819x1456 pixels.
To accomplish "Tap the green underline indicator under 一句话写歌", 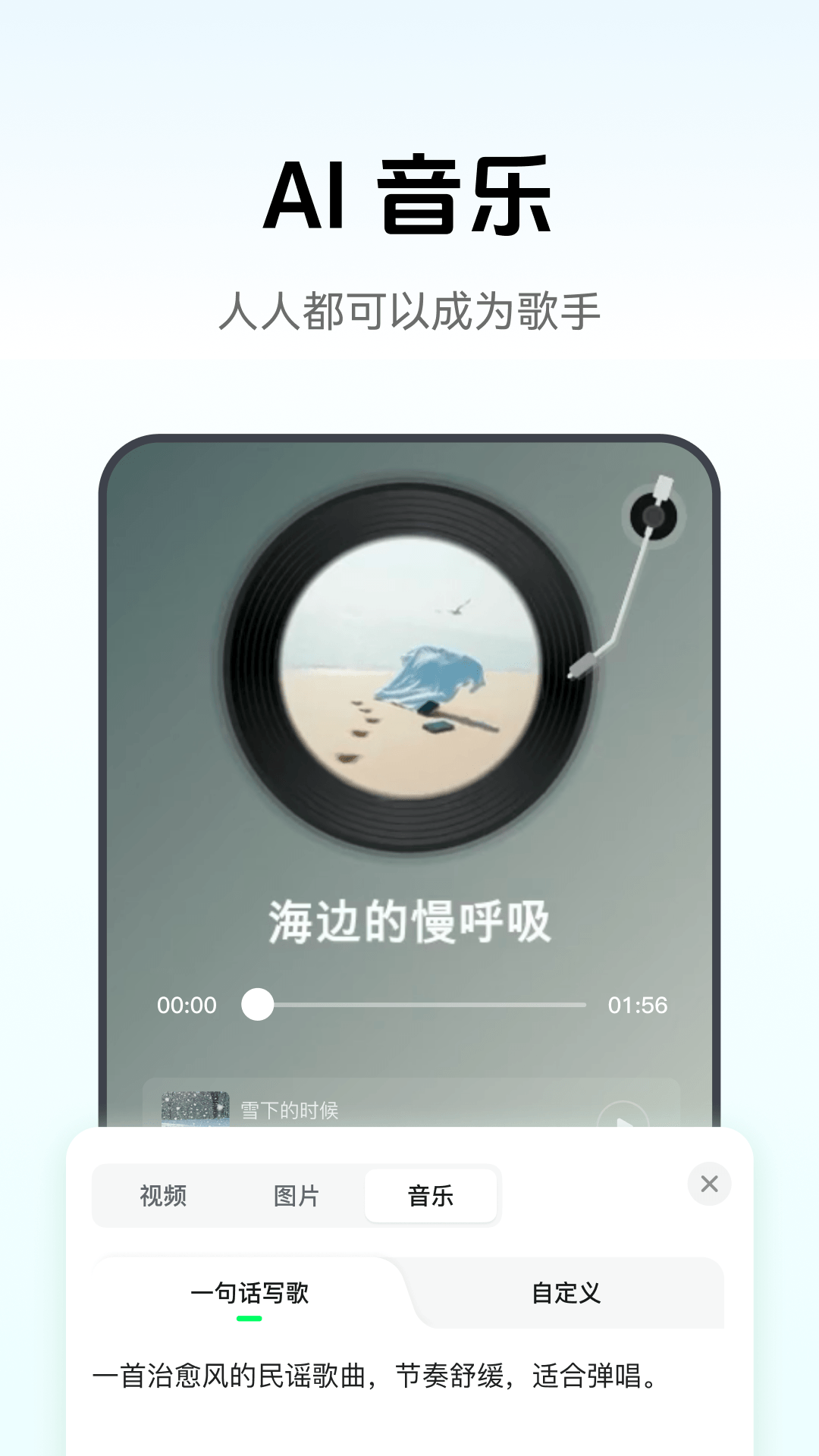I will click(250, 1317).
